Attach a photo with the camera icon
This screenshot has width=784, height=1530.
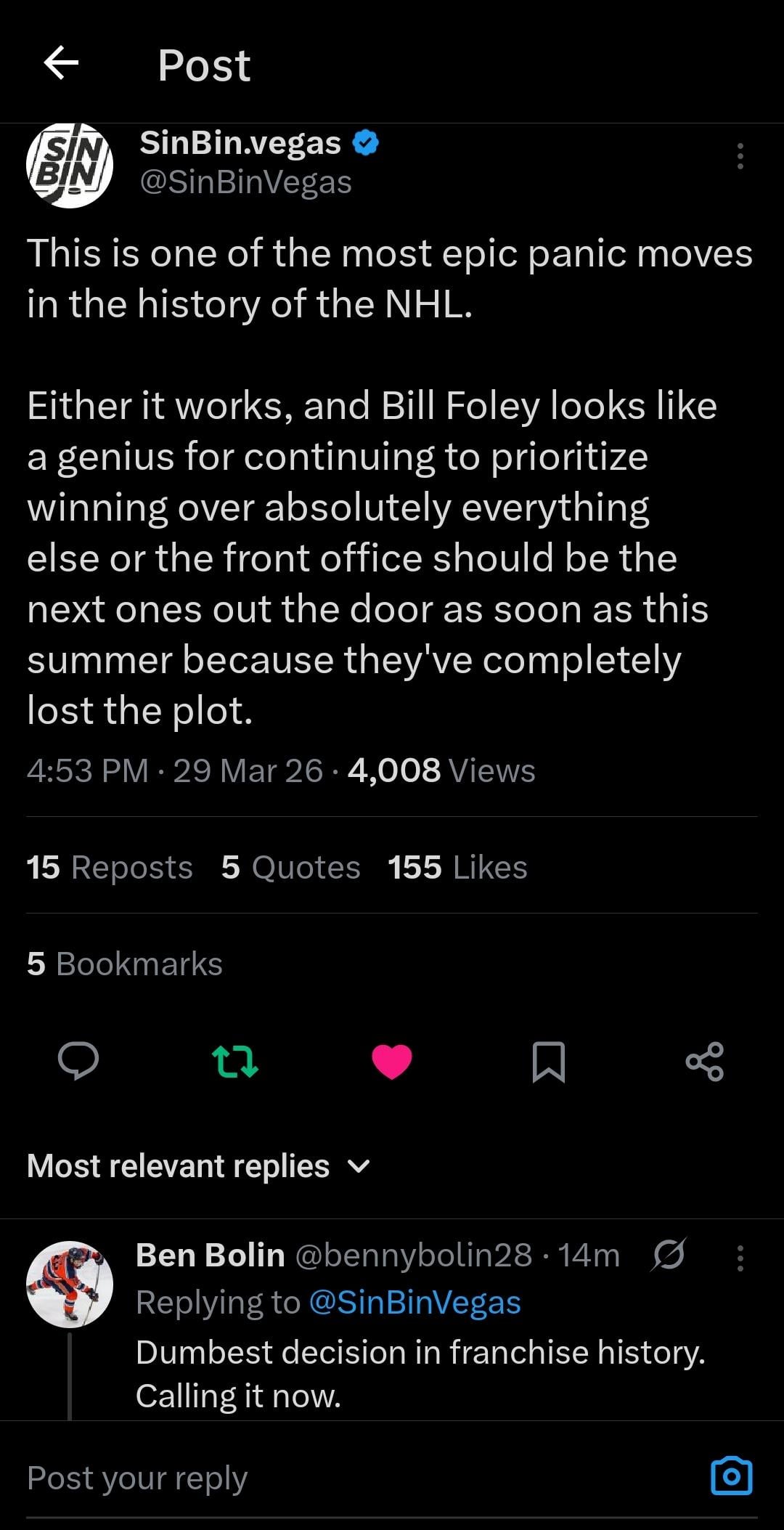tap(731, 1477)
